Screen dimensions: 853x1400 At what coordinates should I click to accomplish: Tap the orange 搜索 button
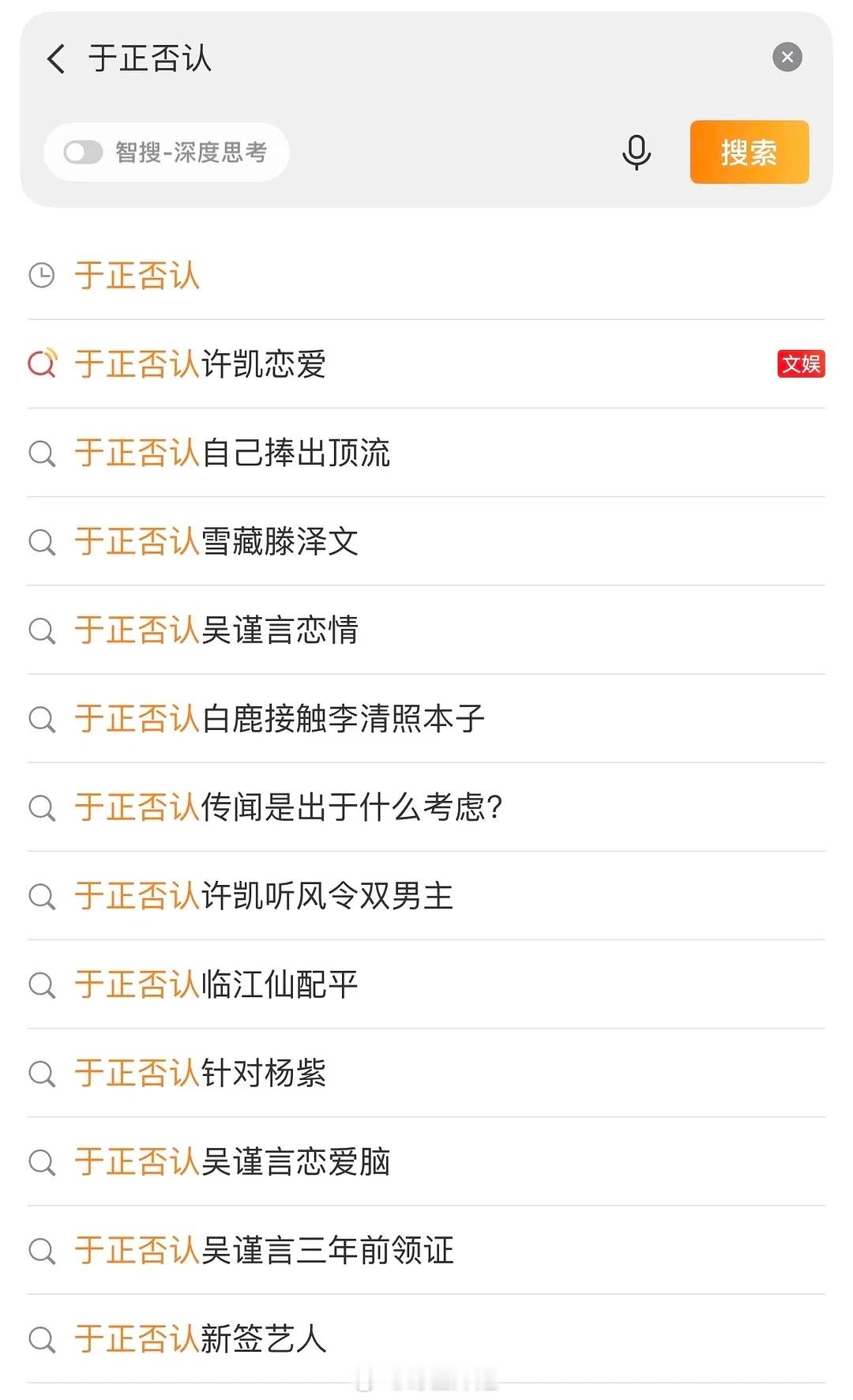click(749, 152)
